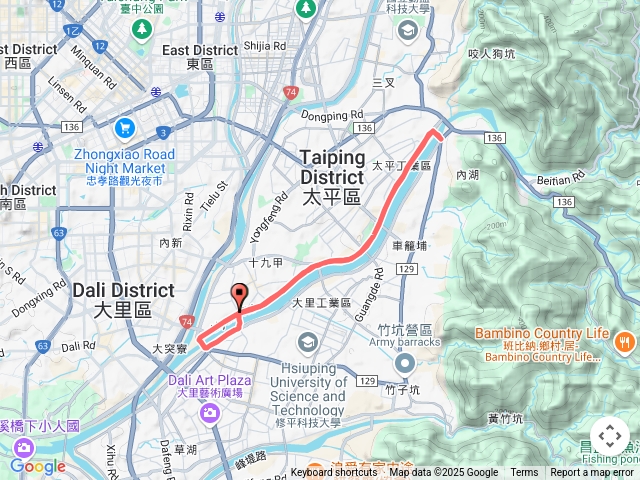This screenshot has width=640, height=480.
Task: Select Hsiuping University of Science and Technology pin
Action: [307, 343]
